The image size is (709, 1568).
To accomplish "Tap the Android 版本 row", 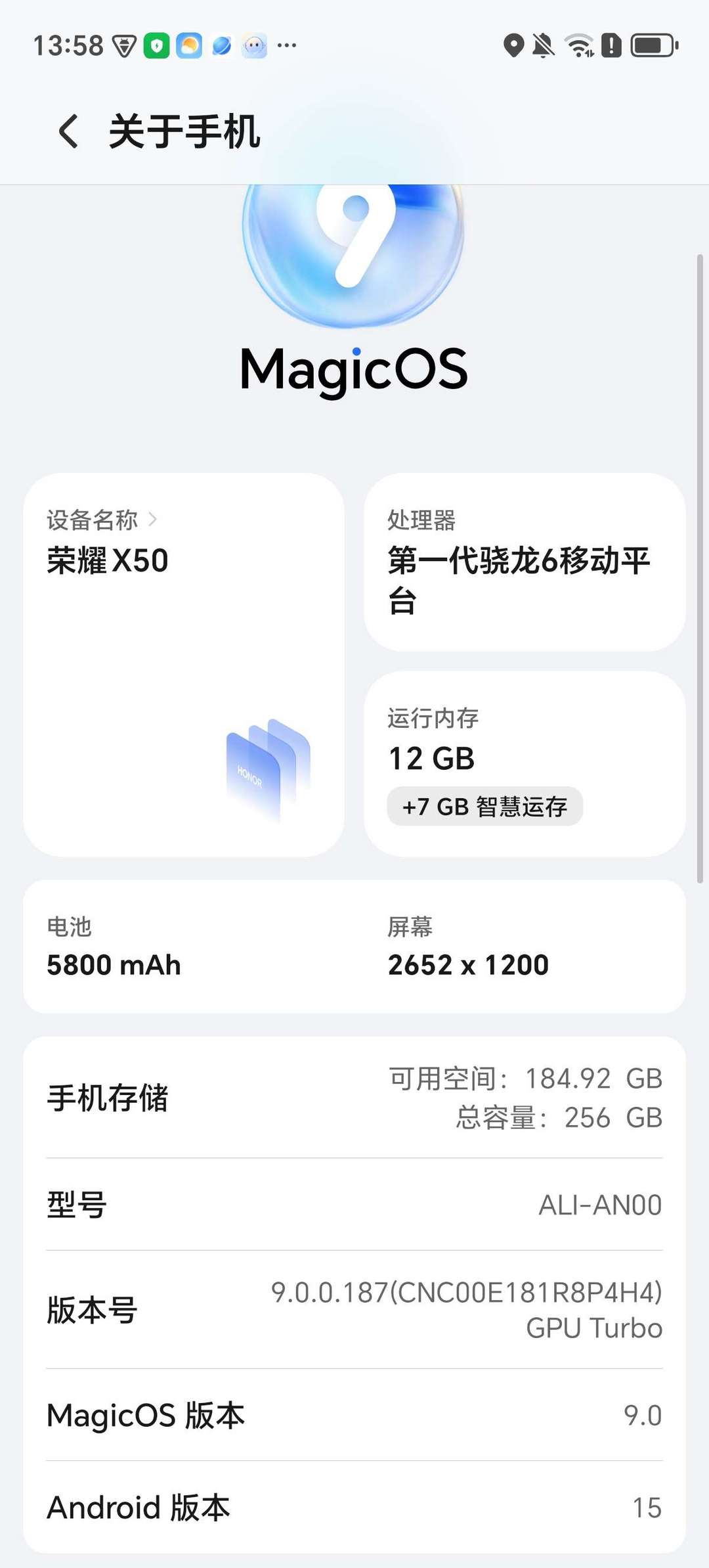I will point(354,1507).
